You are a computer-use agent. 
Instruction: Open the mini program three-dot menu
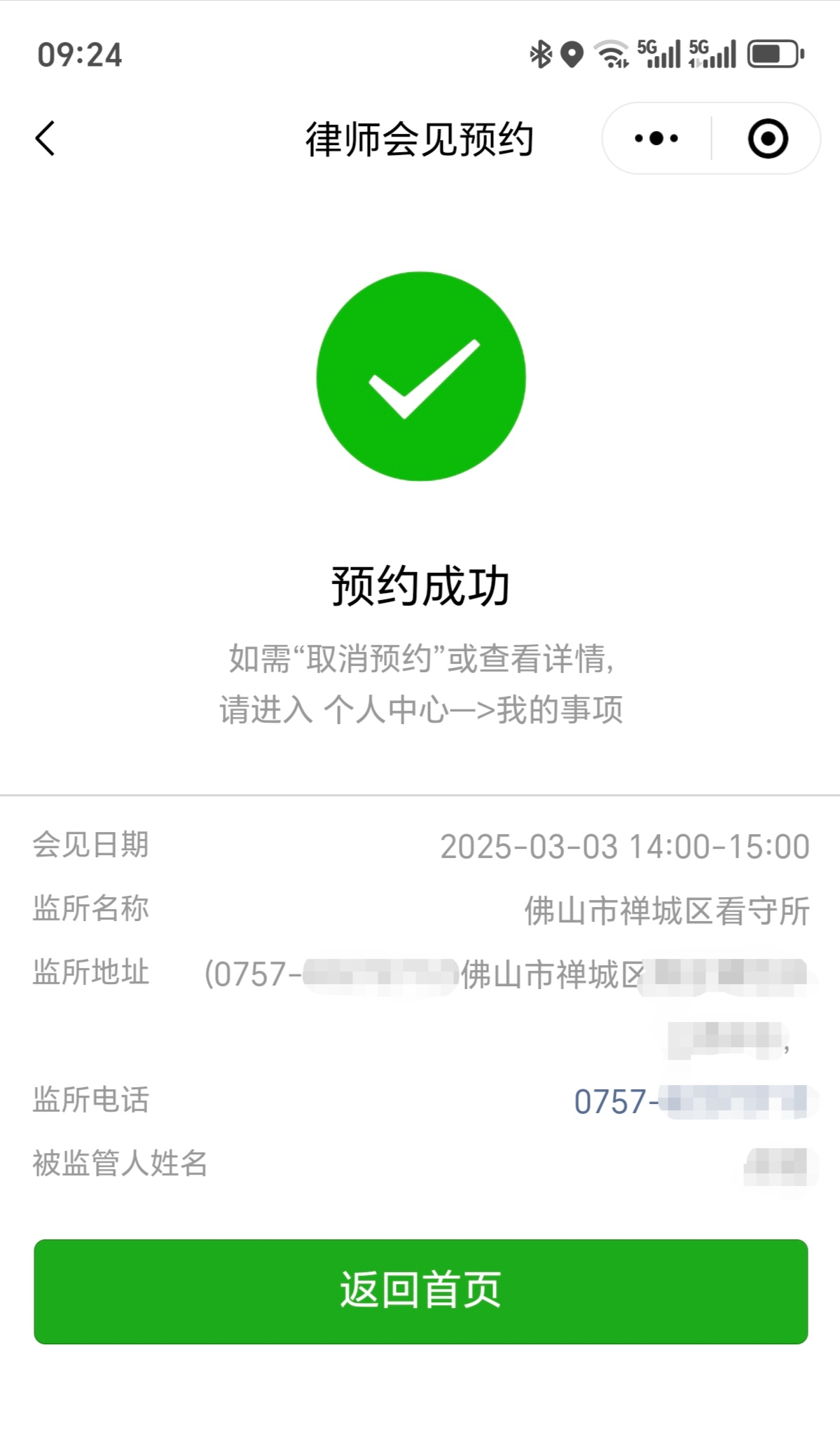[656, 138]
